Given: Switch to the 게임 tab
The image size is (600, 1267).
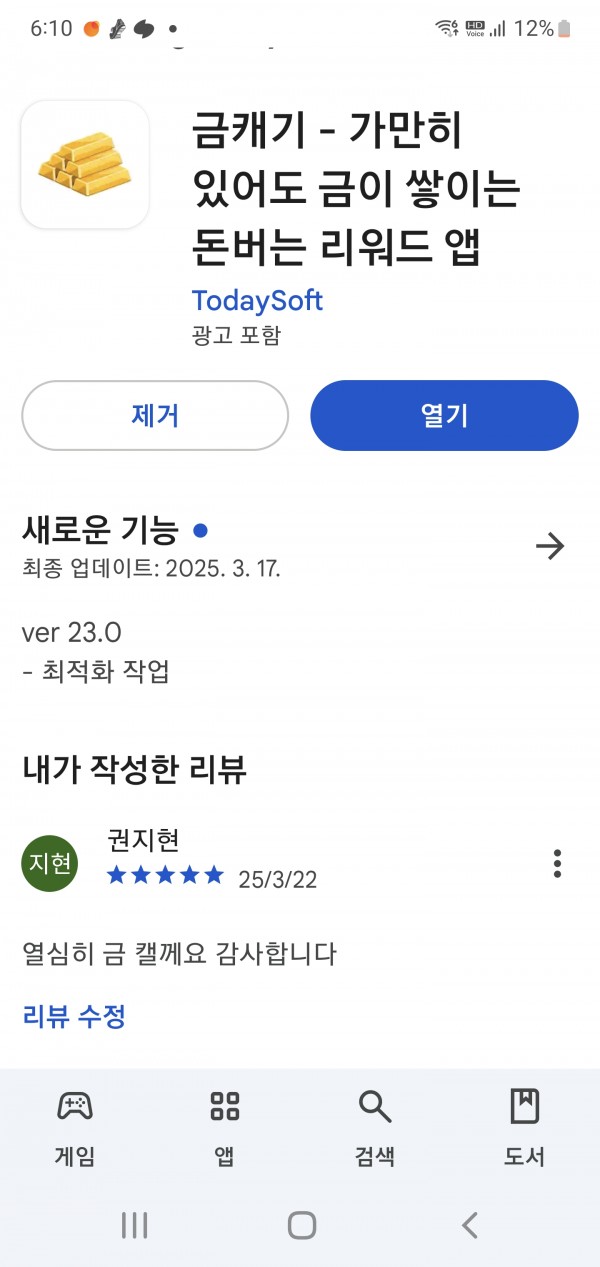Looking at the screenshot, I should click(75, 1128).
